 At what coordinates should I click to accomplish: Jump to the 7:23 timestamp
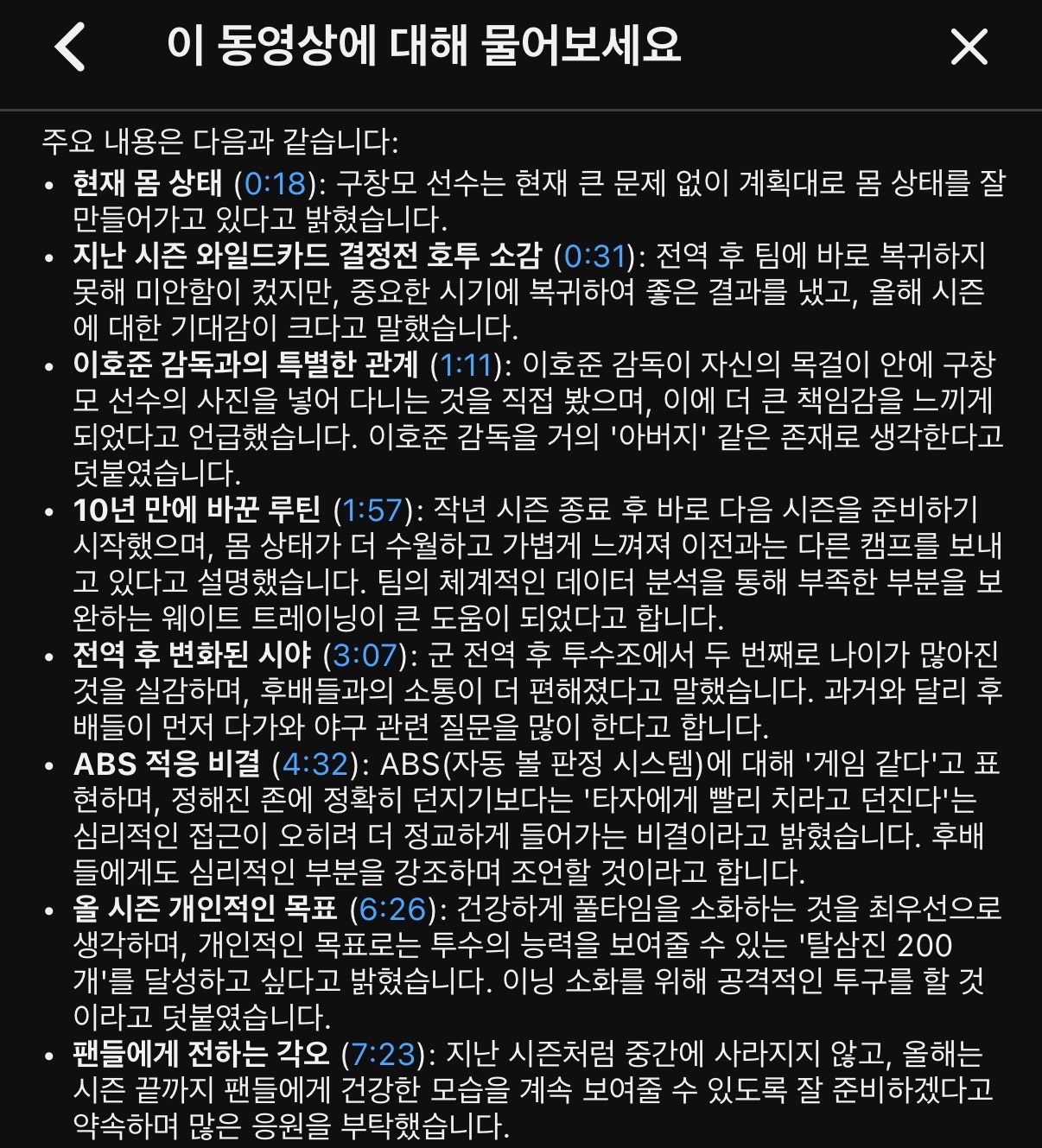[x=383, y=1054]
